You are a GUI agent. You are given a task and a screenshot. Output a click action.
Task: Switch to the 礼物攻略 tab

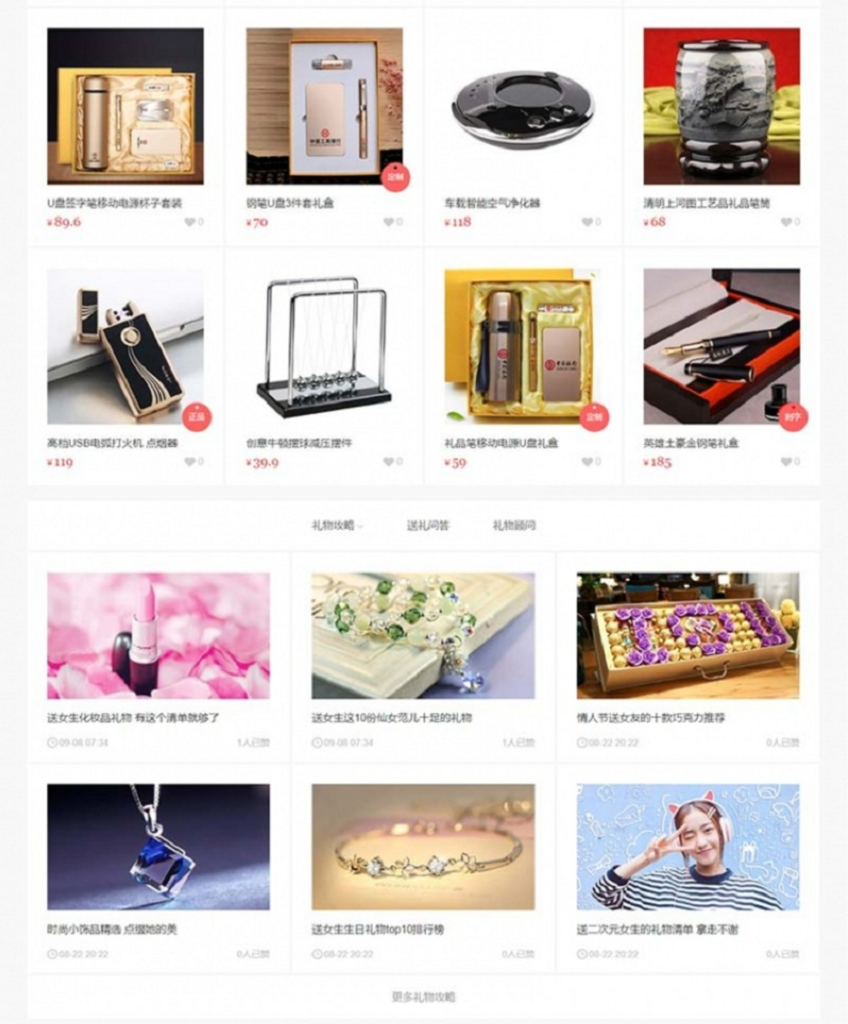click(333, 525)
